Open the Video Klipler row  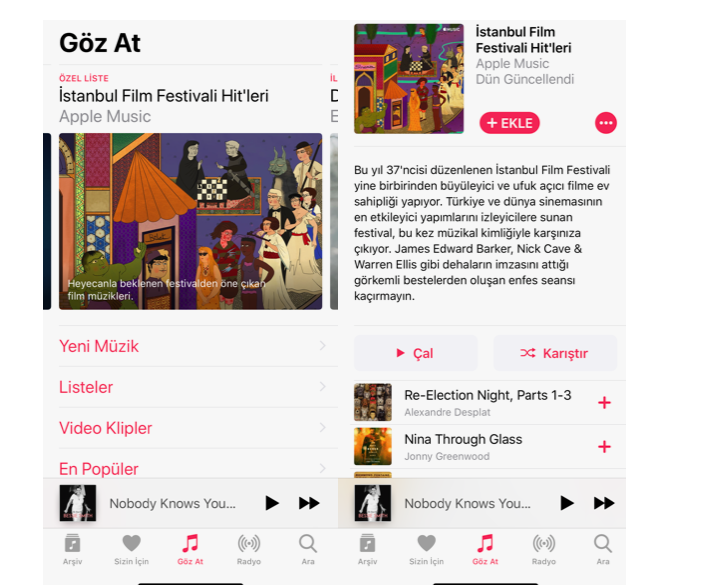(190, 428)
